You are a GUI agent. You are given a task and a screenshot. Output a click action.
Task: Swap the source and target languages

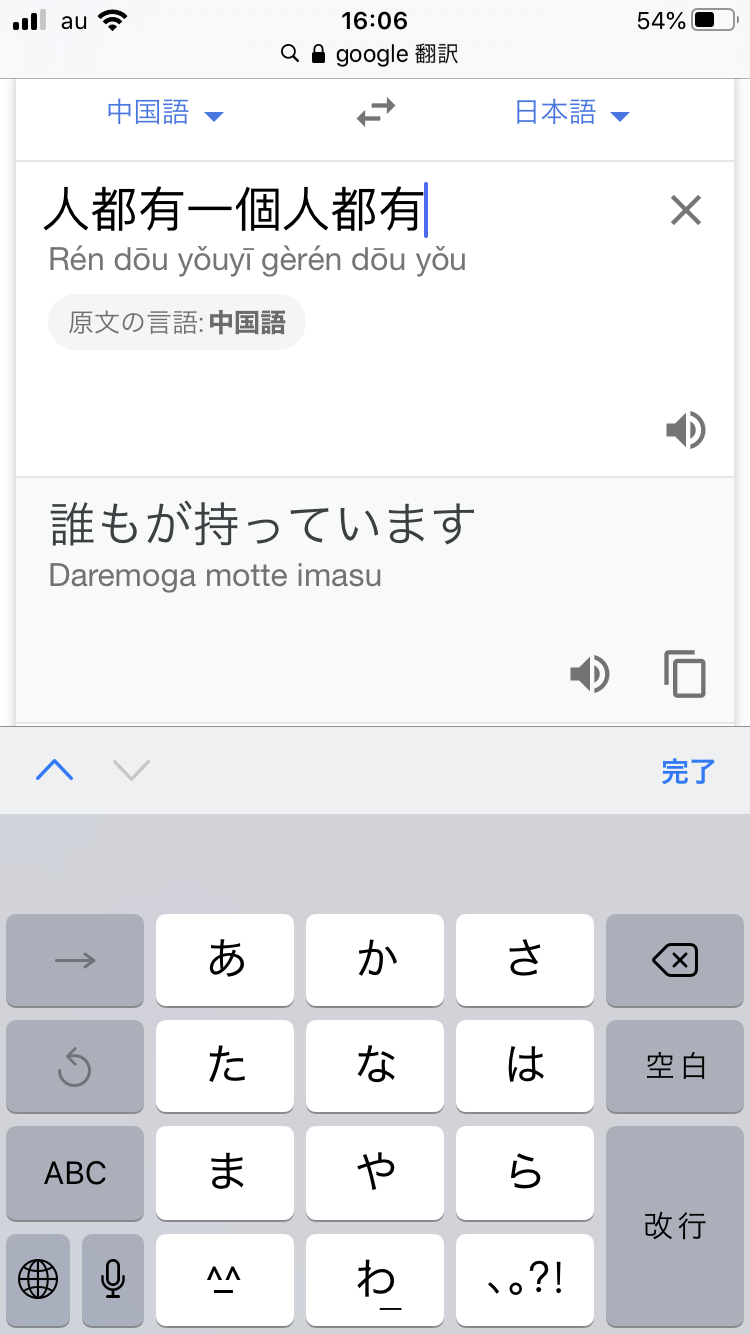point(375,114)
